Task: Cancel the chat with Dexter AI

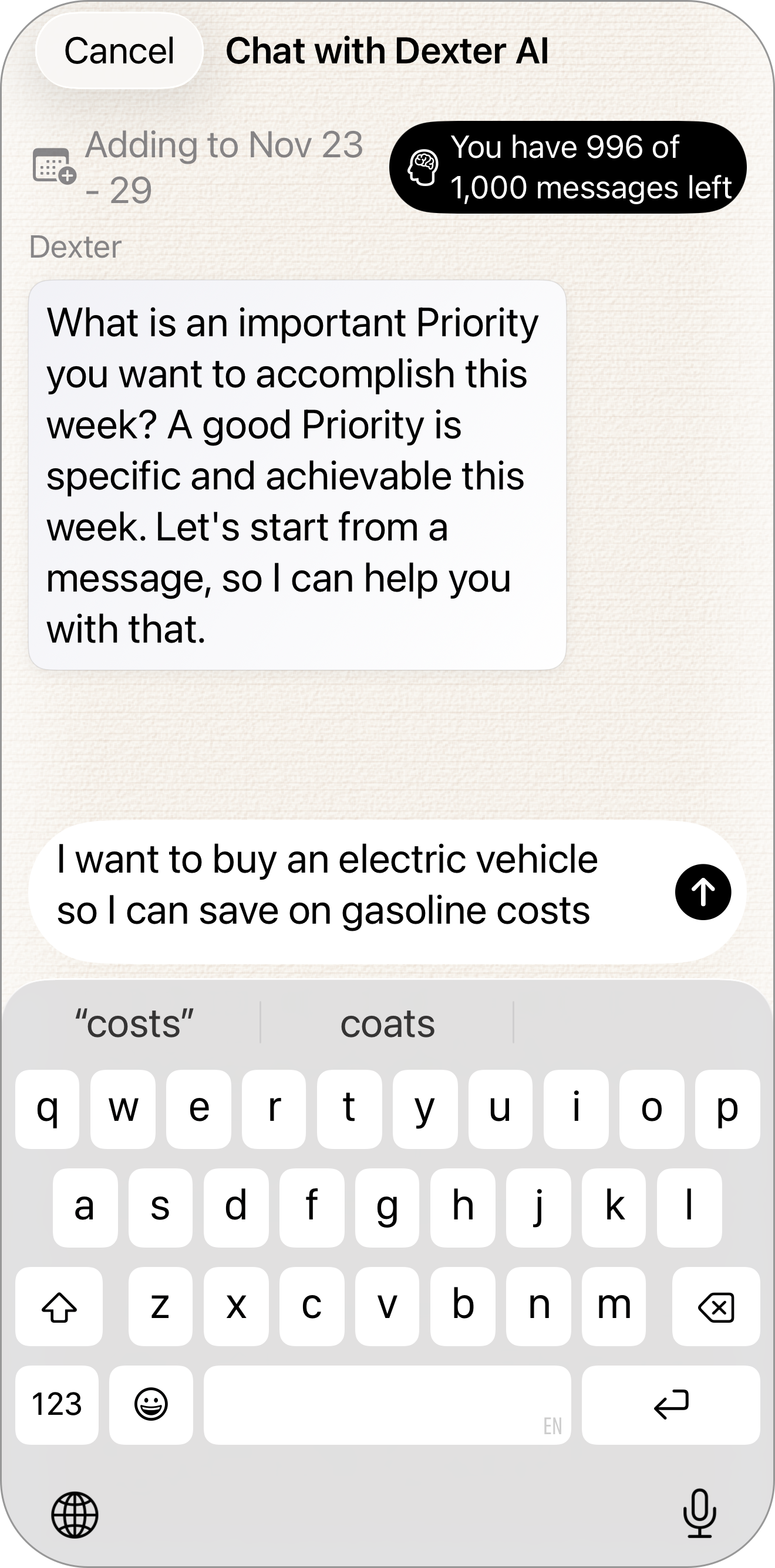Action: click(x=119, y=50)
